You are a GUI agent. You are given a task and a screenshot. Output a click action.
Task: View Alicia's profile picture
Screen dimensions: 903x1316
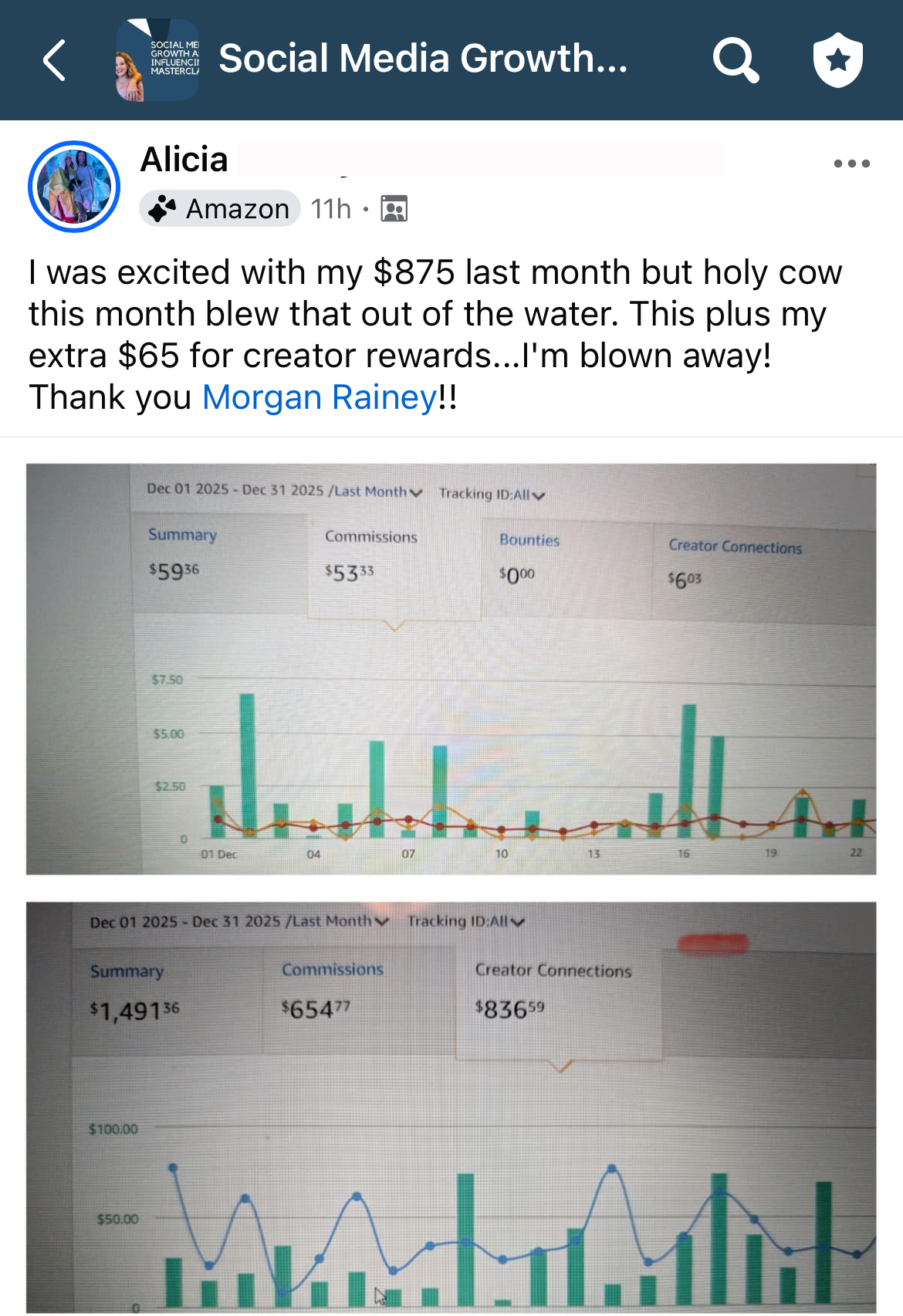74,186
